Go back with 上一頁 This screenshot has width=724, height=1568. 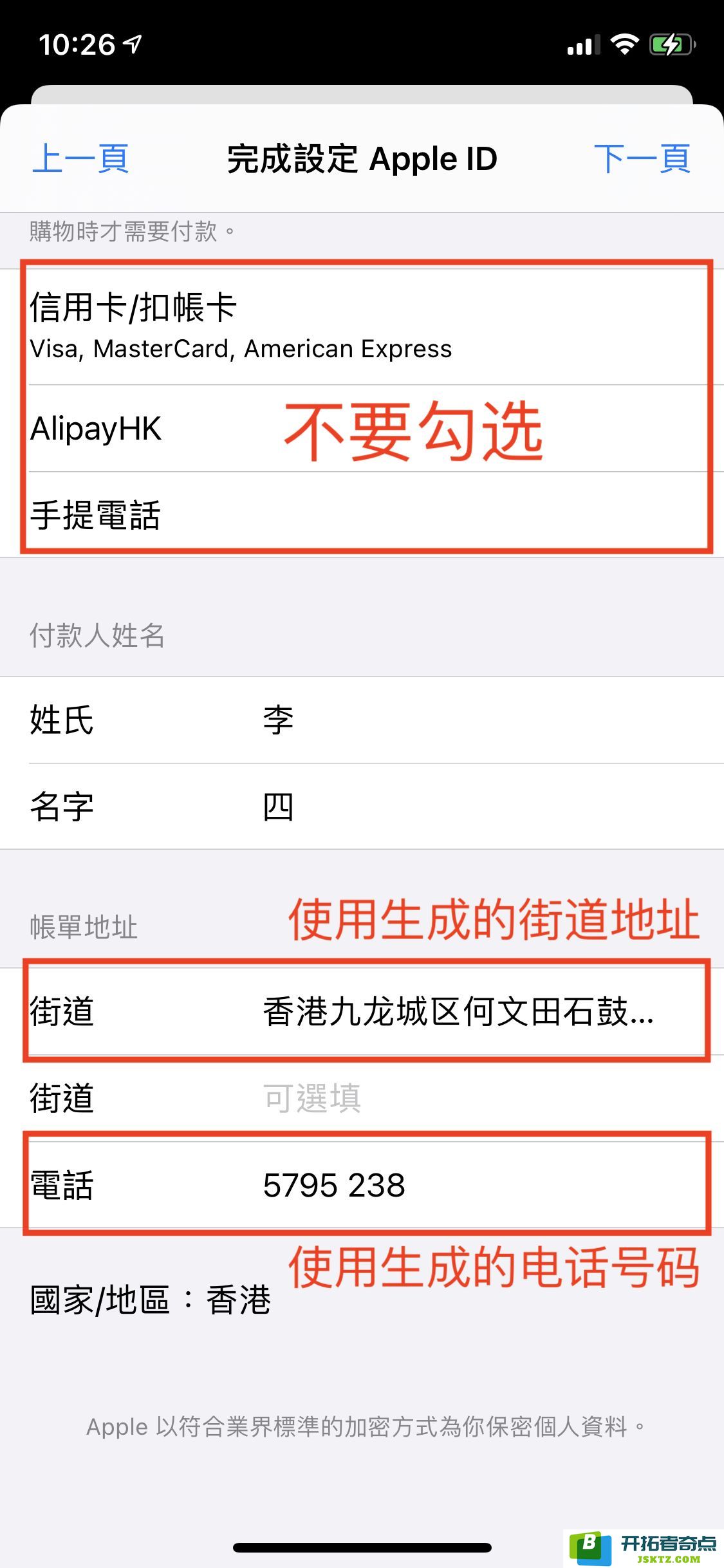[x=80, y=159]
